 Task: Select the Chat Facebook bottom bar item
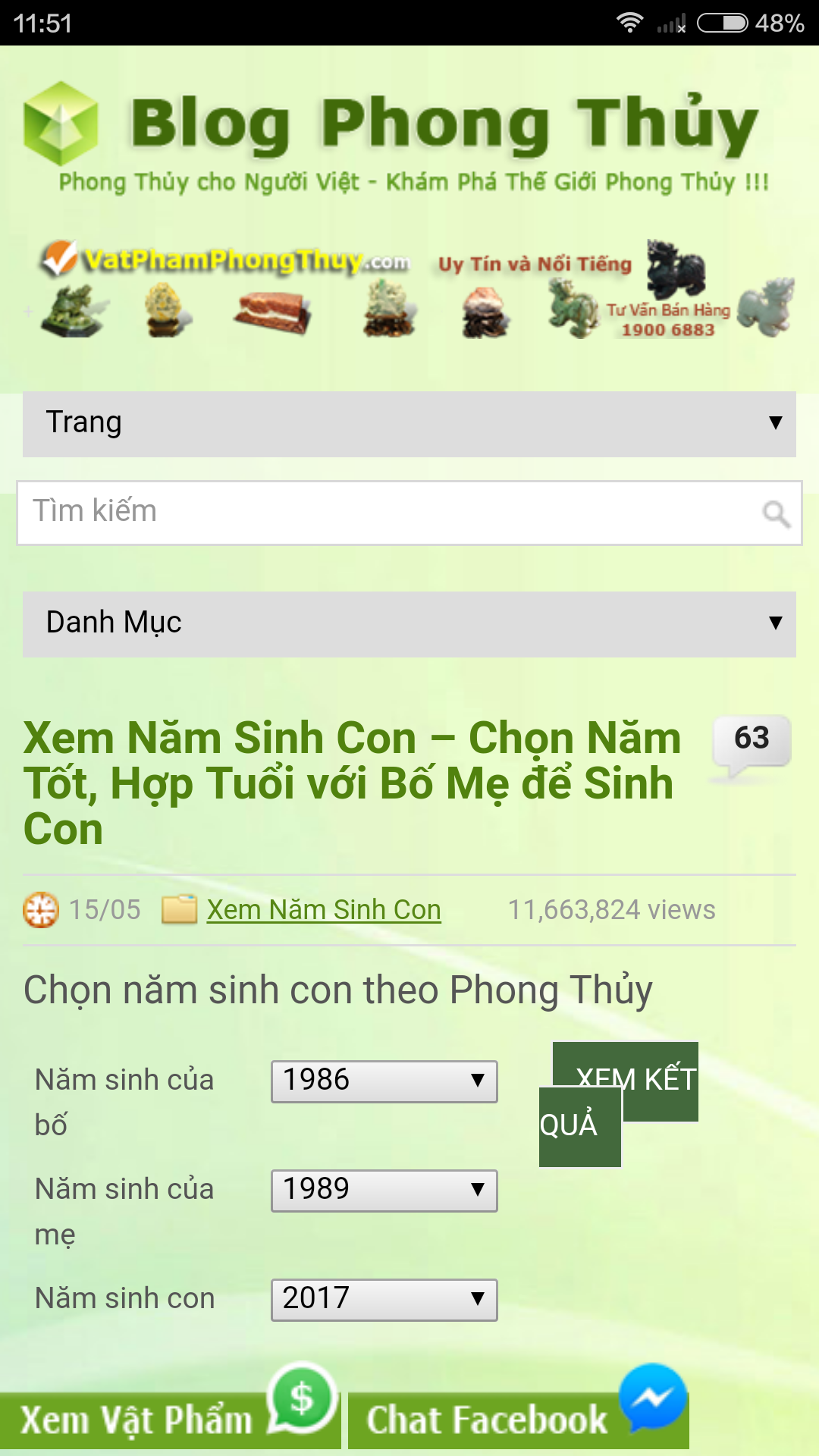[485, 1420]
